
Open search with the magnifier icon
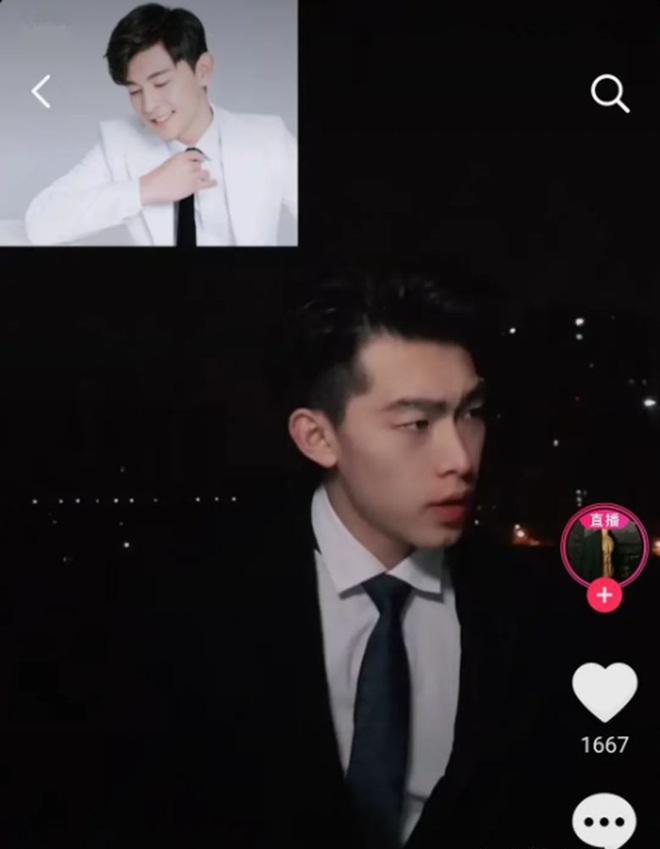610,94
